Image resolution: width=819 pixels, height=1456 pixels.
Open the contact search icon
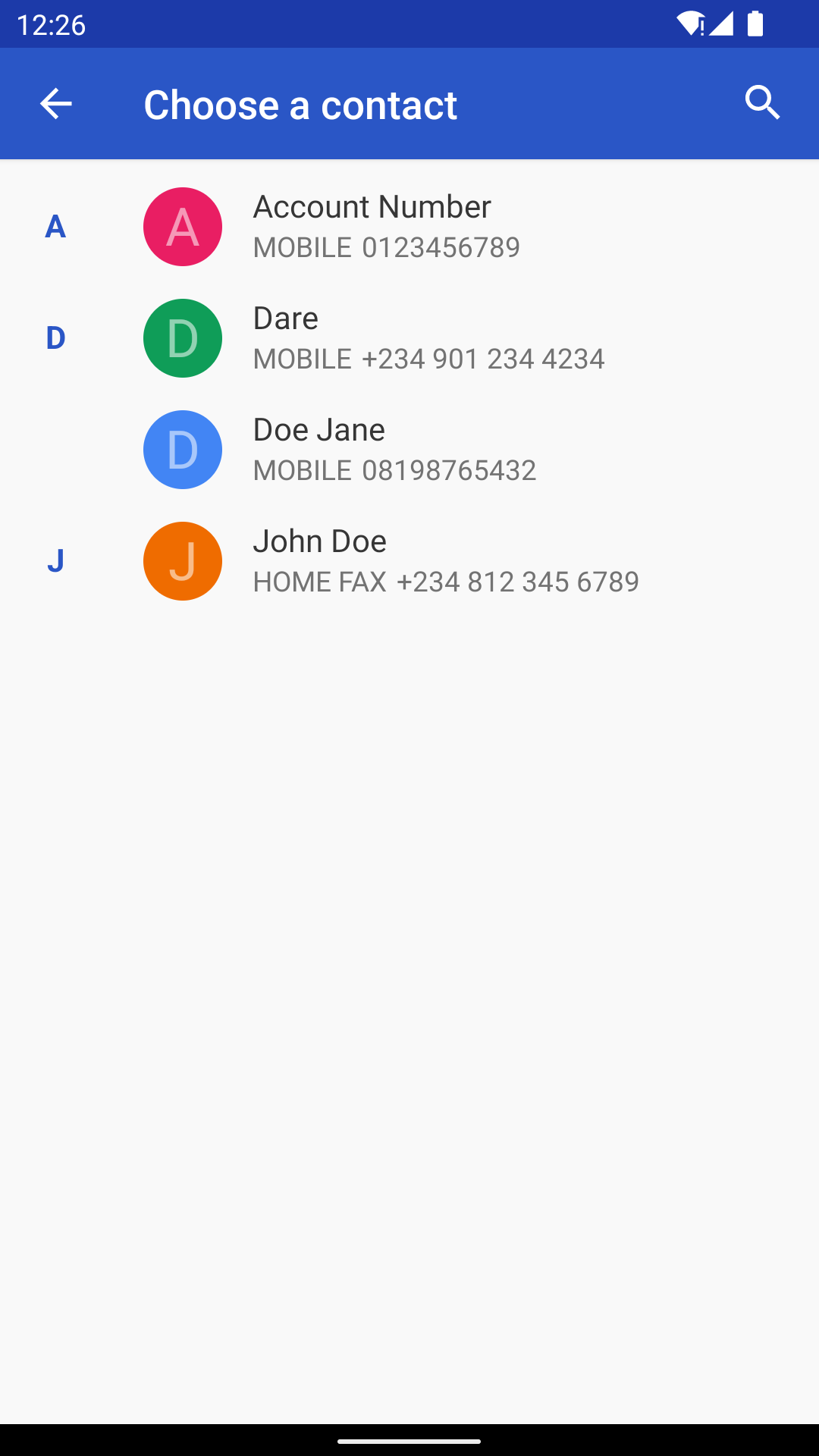pos(762,103)
